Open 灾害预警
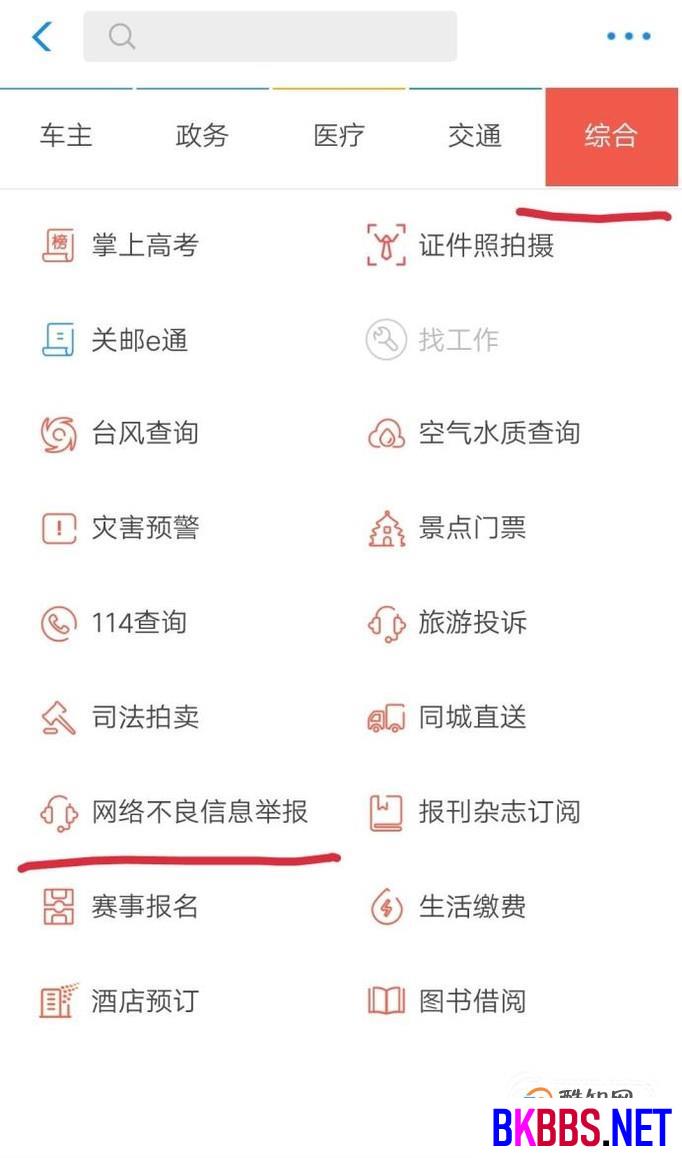Viewport: 682px width, 1158px height. pos(120,528)
